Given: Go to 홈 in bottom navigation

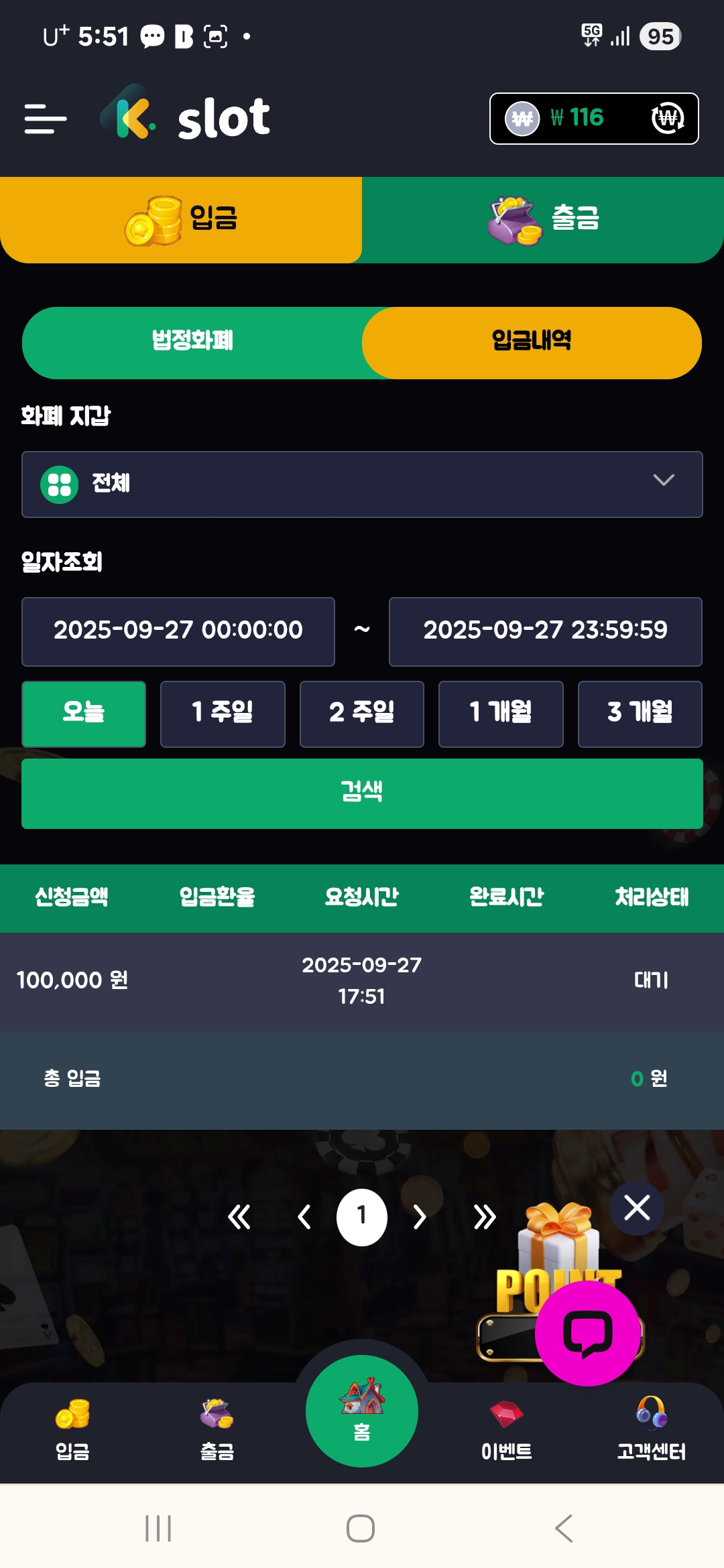Looking at the screenshot, I should [x=362, y=1411].
